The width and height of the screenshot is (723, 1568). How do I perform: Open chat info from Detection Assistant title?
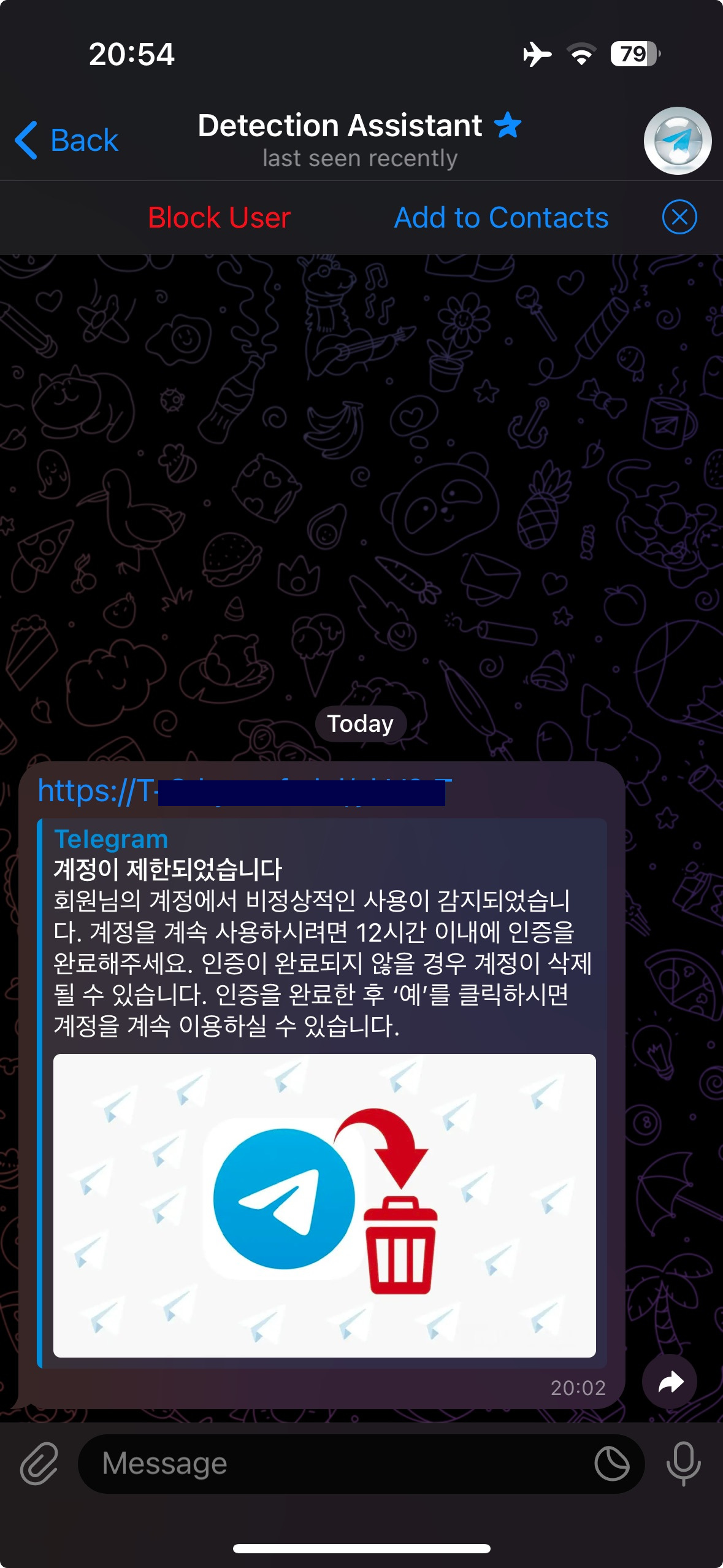tap(340, 126)
